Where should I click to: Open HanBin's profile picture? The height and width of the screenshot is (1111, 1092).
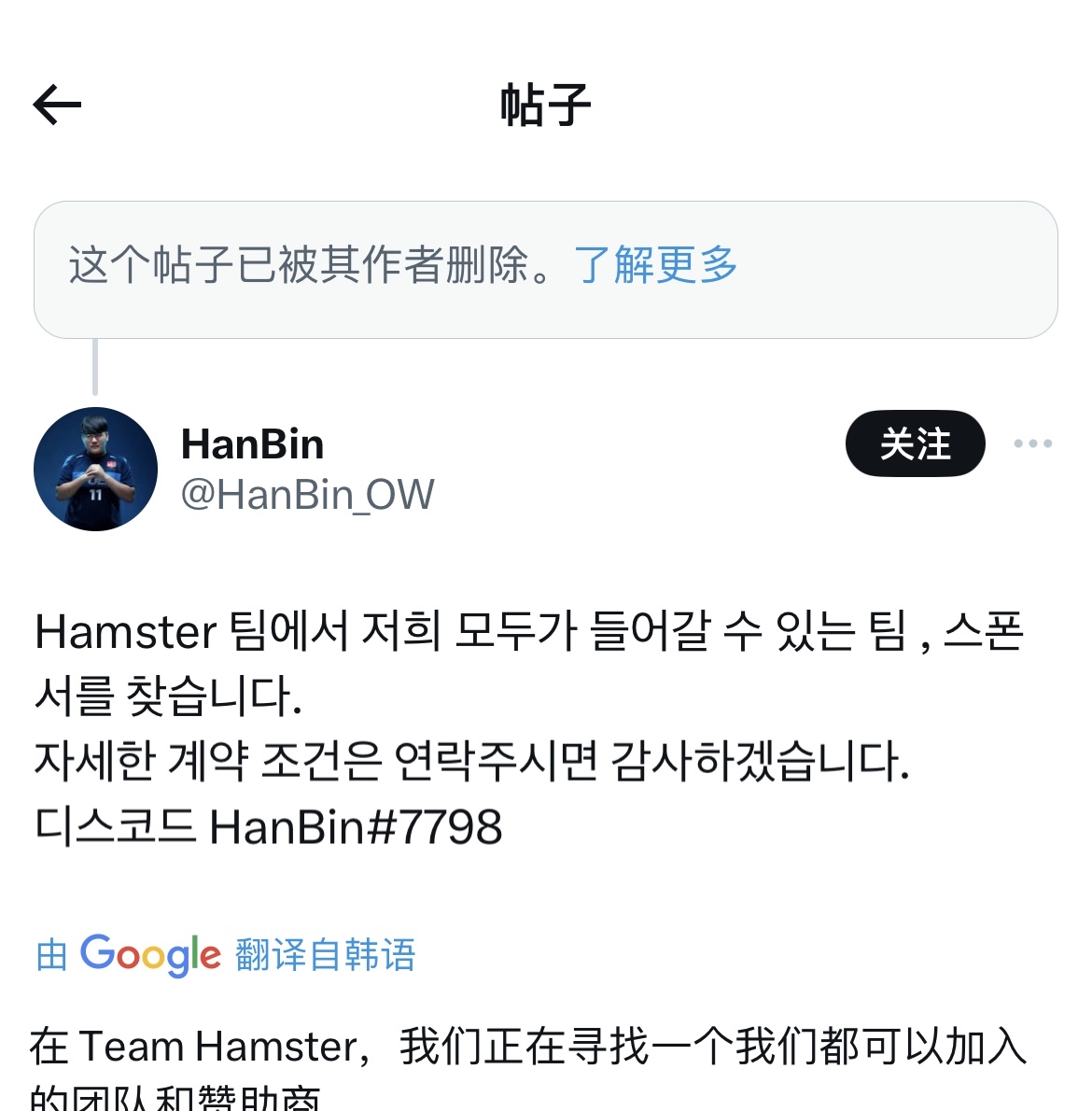[95, 469]
